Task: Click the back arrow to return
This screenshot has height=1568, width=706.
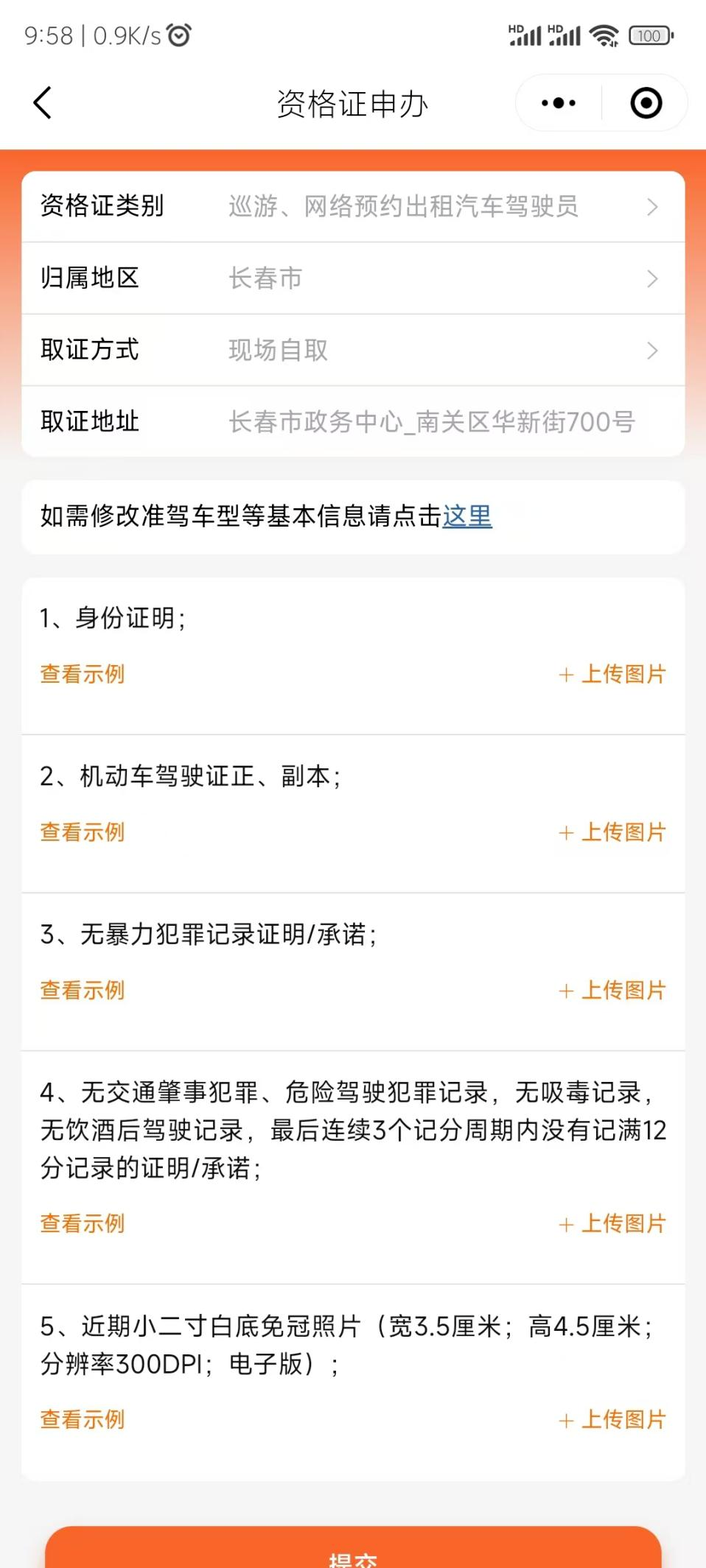Action: (x=42, y=102)
